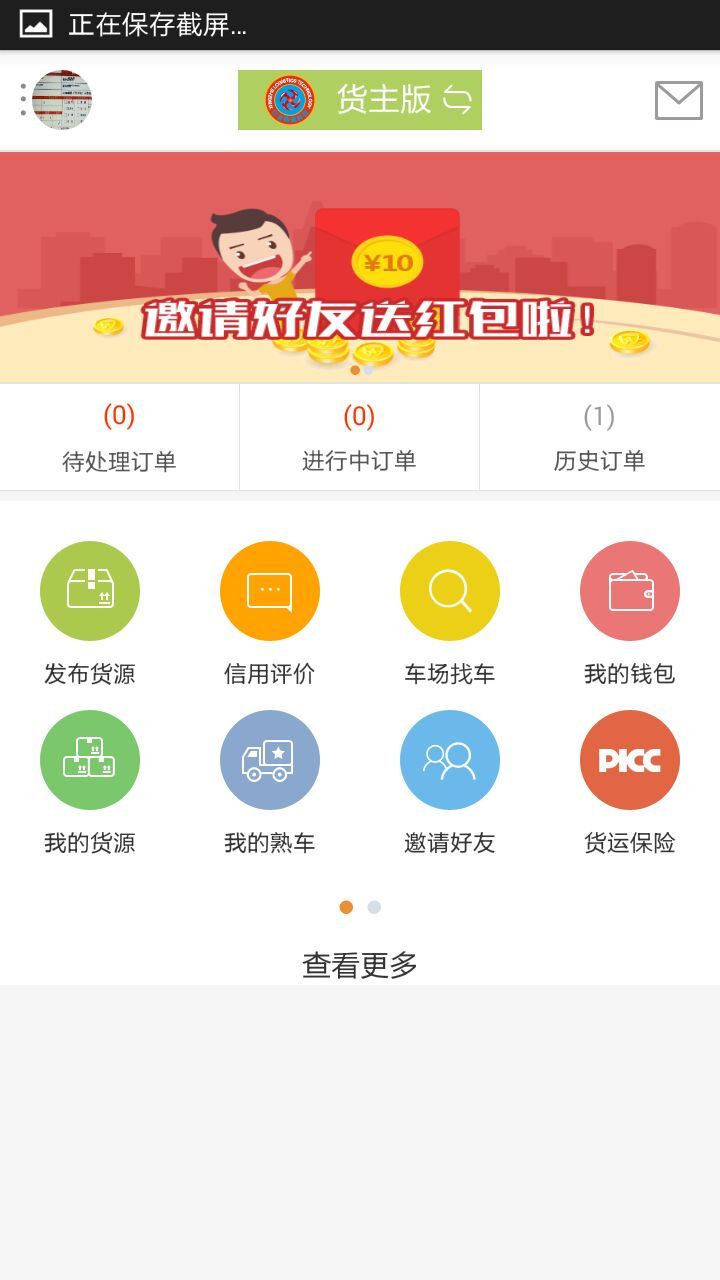Tap the red envelope invite banner
720x1280 pixels.
(x=360, y=265)
